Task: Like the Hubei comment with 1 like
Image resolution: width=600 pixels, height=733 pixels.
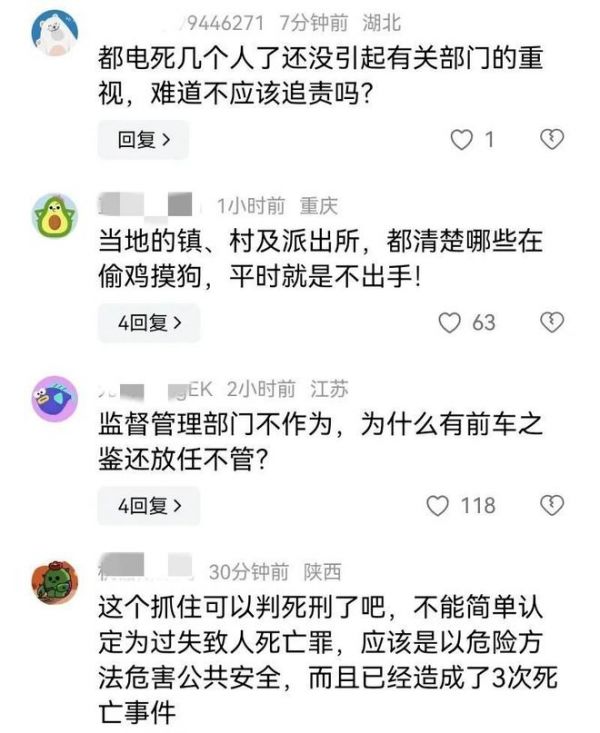Action: [461, 140]
